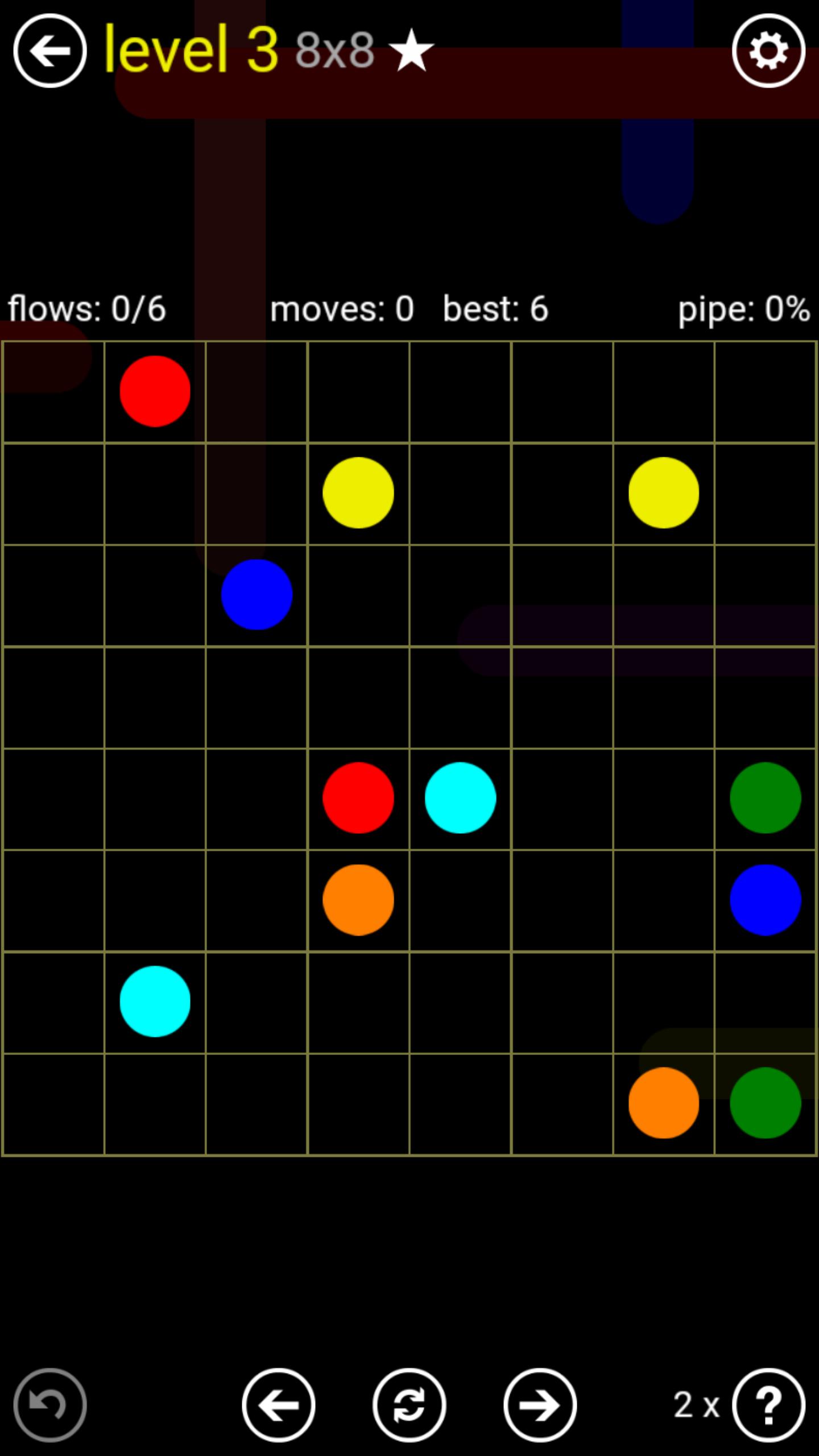Undo the last move

[50, 1405]
